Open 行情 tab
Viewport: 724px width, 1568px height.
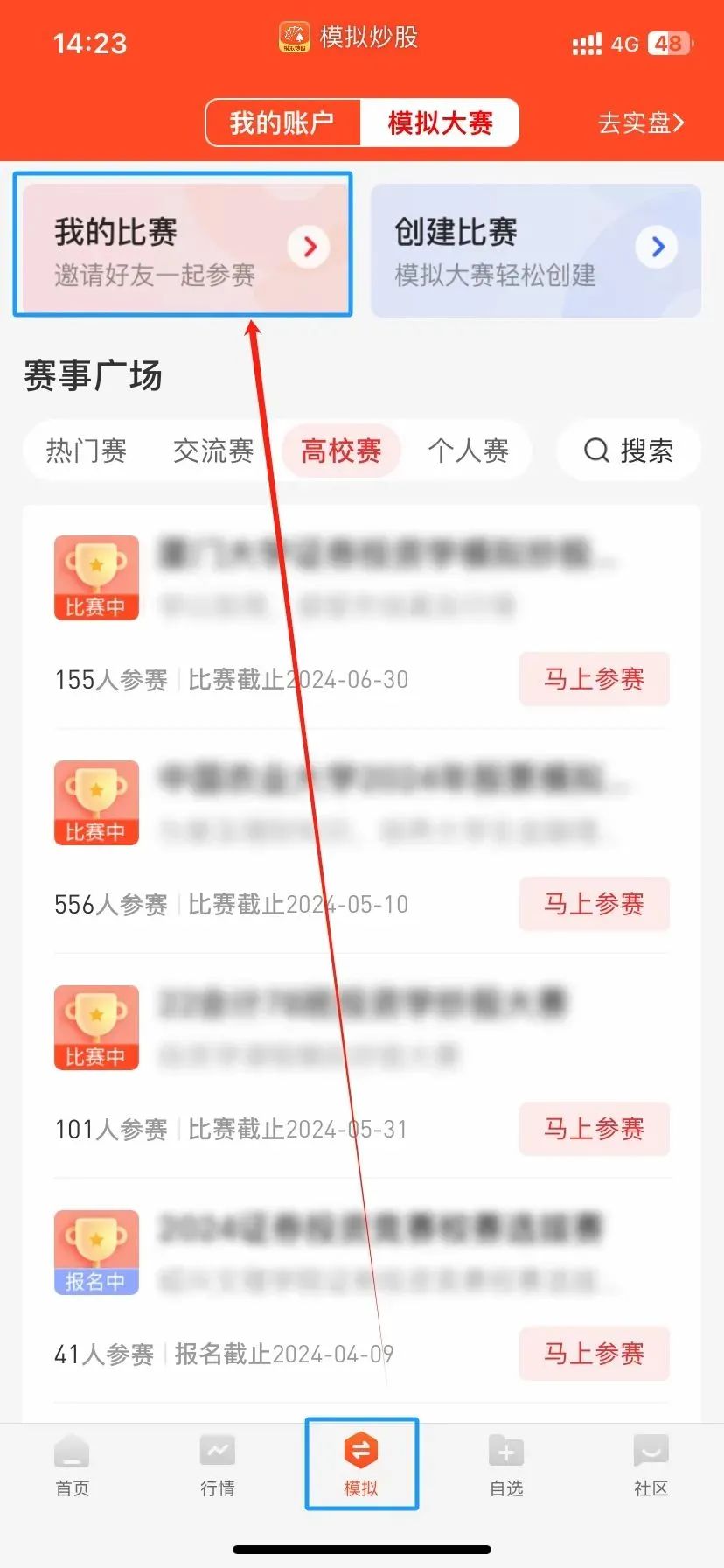click(x=217, y=1465)
